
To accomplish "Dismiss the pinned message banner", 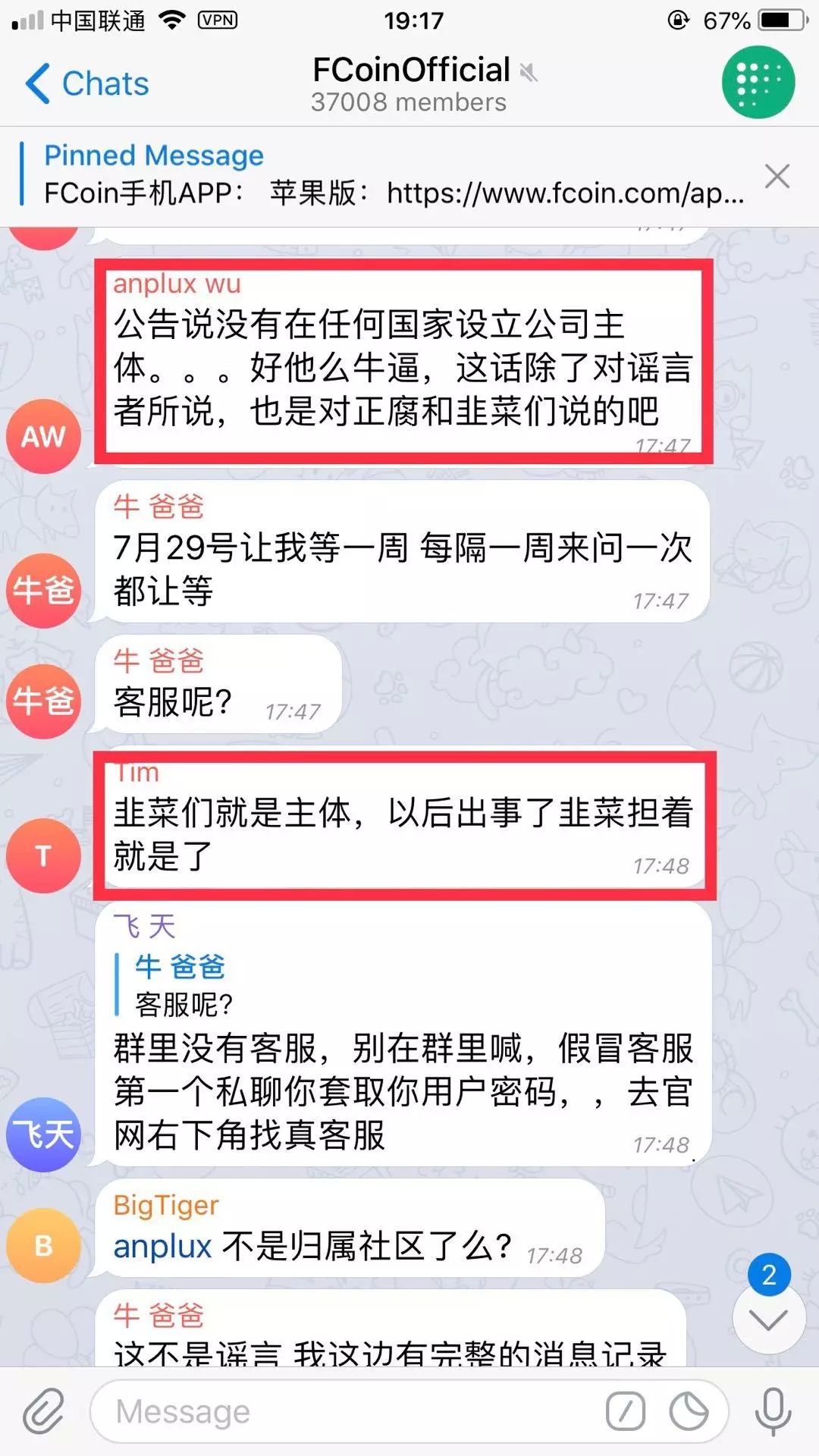I will click(x=777, y=176).
